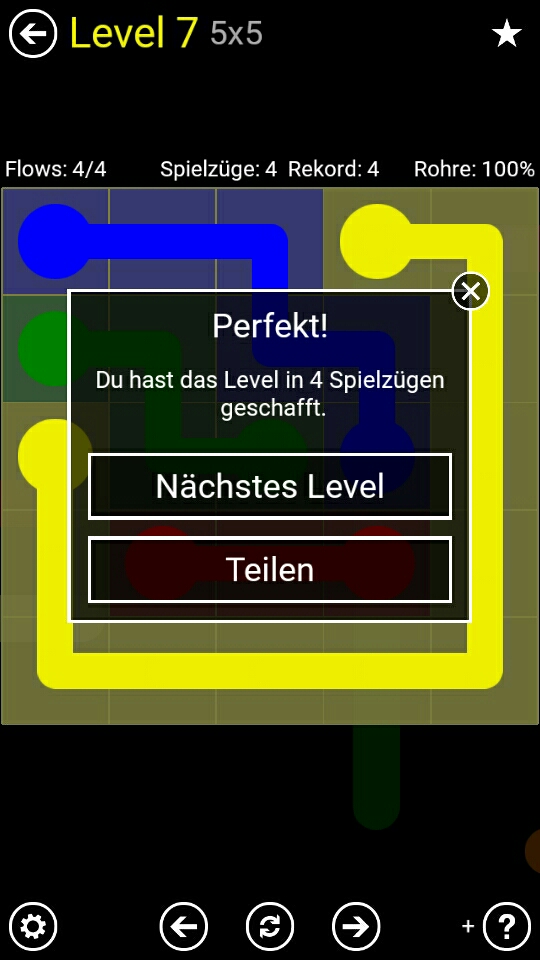Skip to next level with bottom right arrow
The height and width of the screenshot is (960, 540).
pyautogui.click(x=356, y=926)
